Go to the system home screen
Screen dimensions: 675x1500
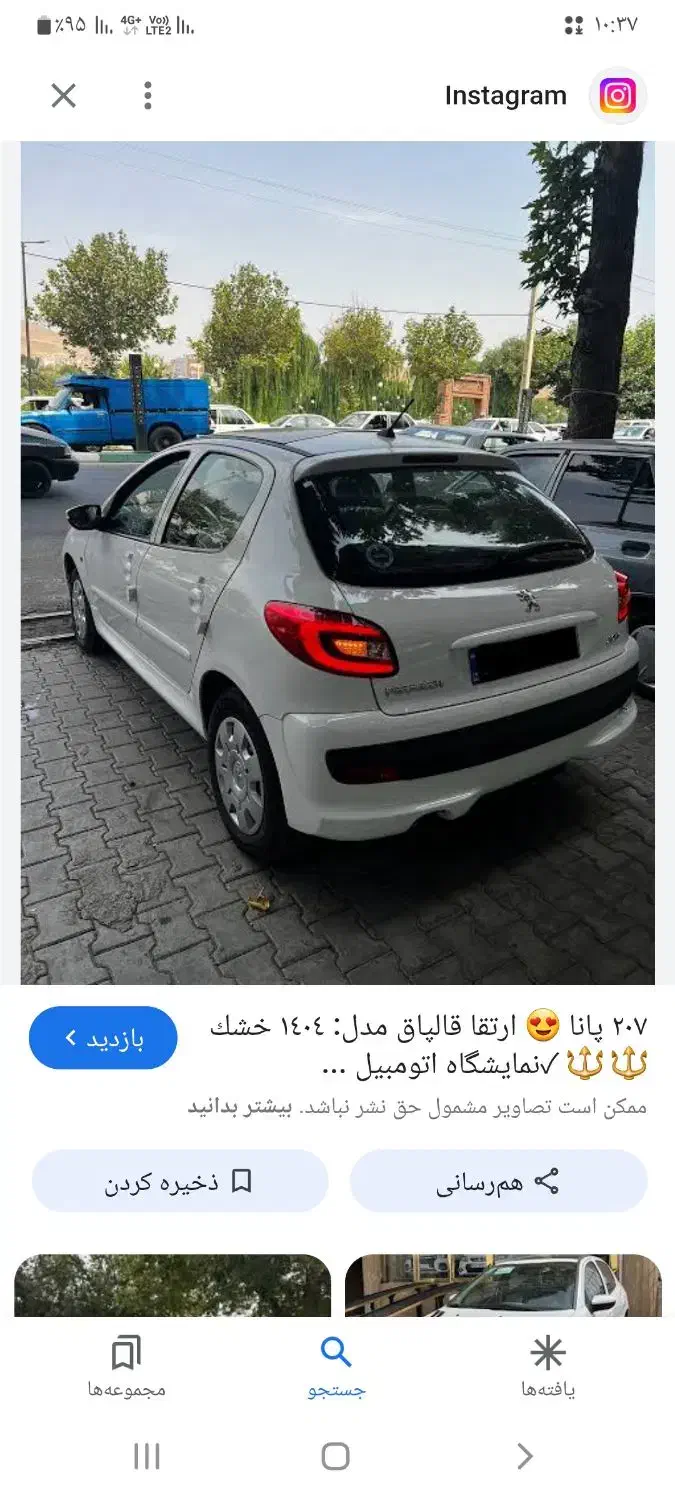click(336, 1456)
